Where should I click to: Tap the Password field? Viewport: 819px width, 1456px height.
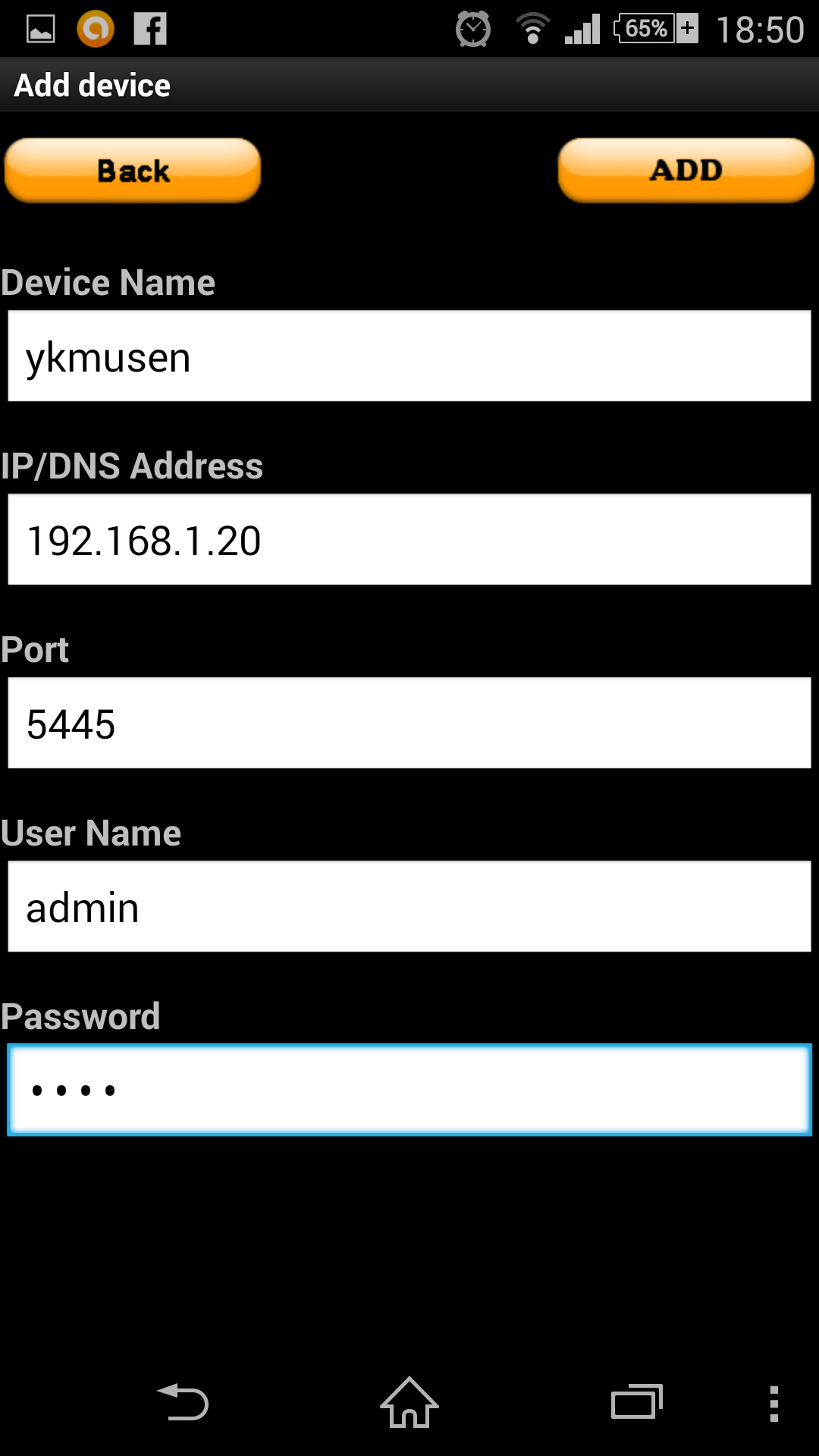coord(409,1090)
